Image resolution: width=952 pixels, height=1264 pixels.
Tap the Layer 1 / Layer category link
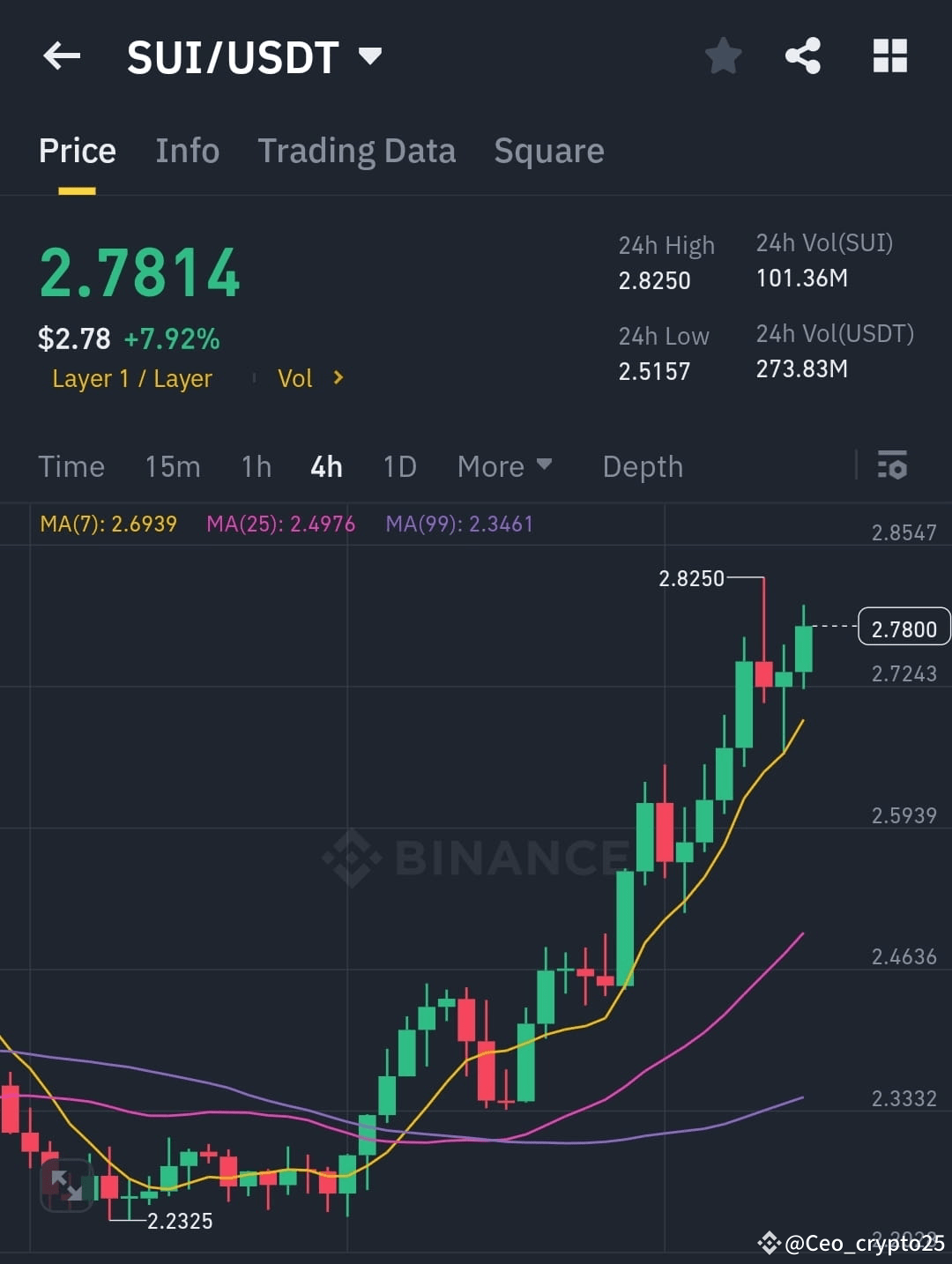click(x=131, y=378)
